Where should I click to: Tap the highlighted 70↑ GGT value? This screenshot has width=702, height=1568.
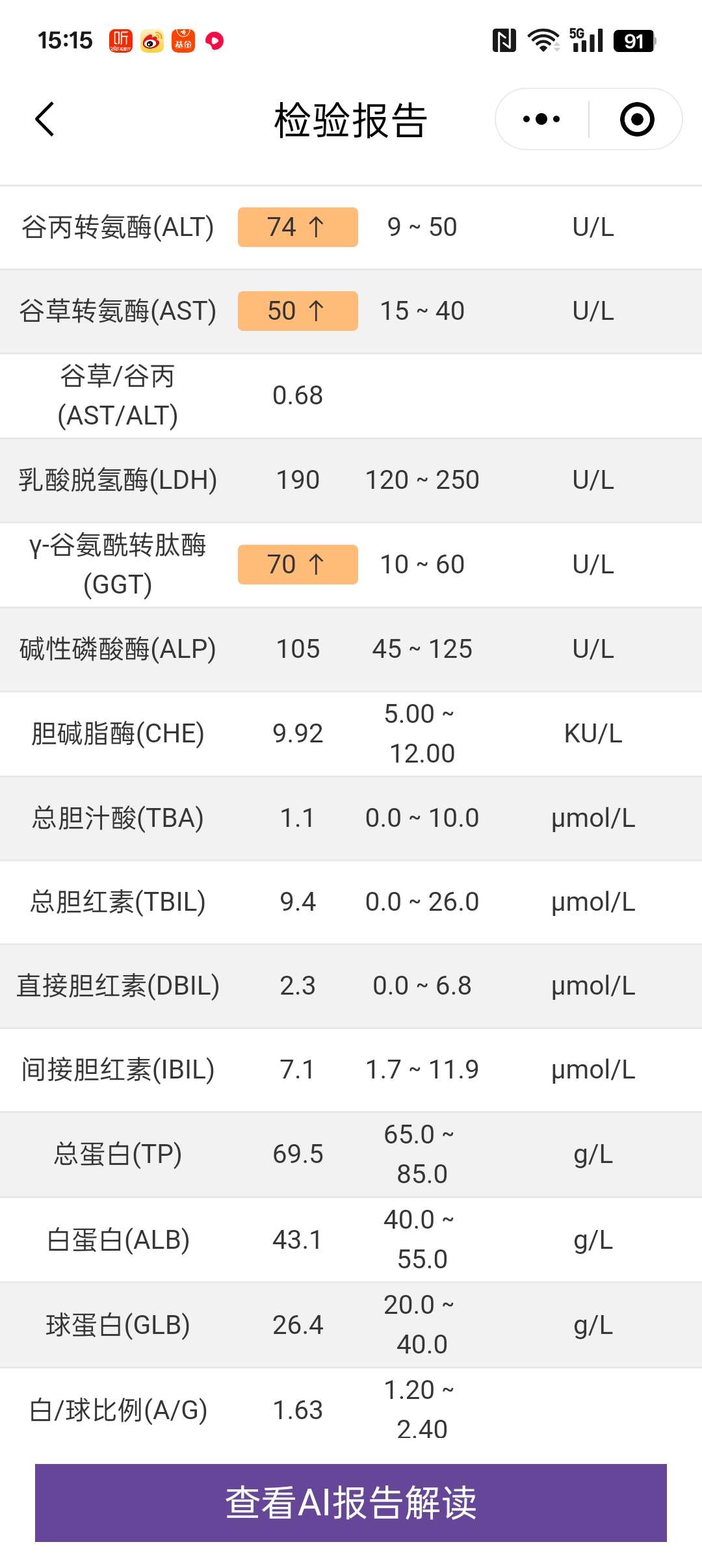(x=297, y=565)
